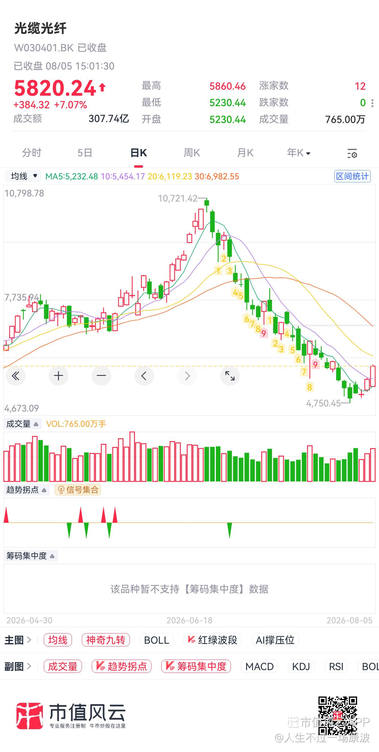The height and width of the screenshot is (752, 379).
Task: Switch sub-chart to KDJ
Action: point(301,666)
